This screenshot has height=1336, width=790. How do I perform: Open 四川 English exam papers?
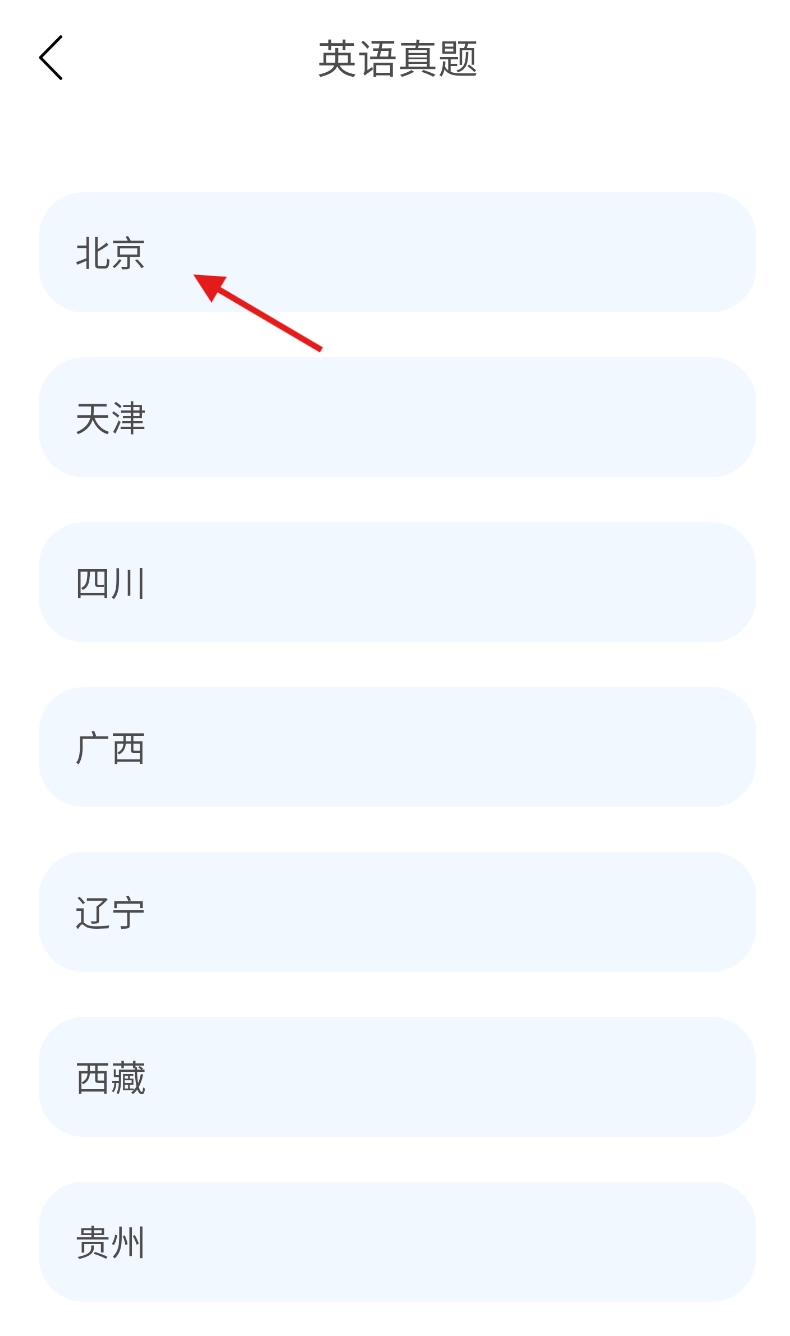397,582
